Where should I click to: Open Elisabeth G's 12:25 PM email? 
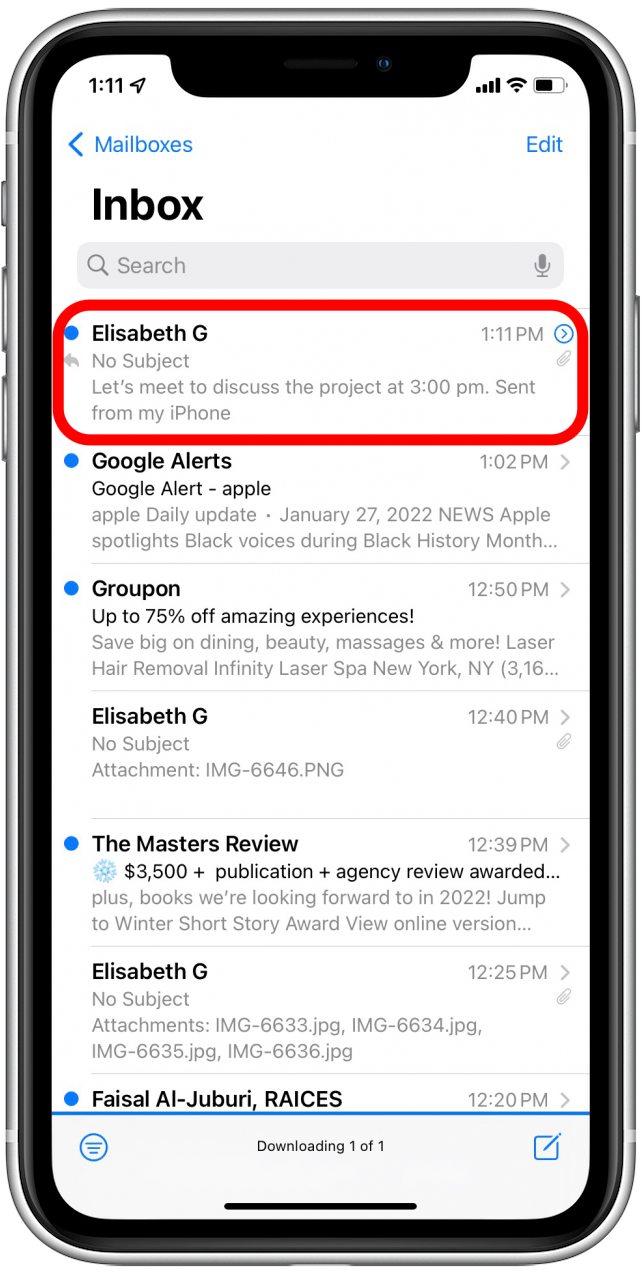click(320, 1011)
